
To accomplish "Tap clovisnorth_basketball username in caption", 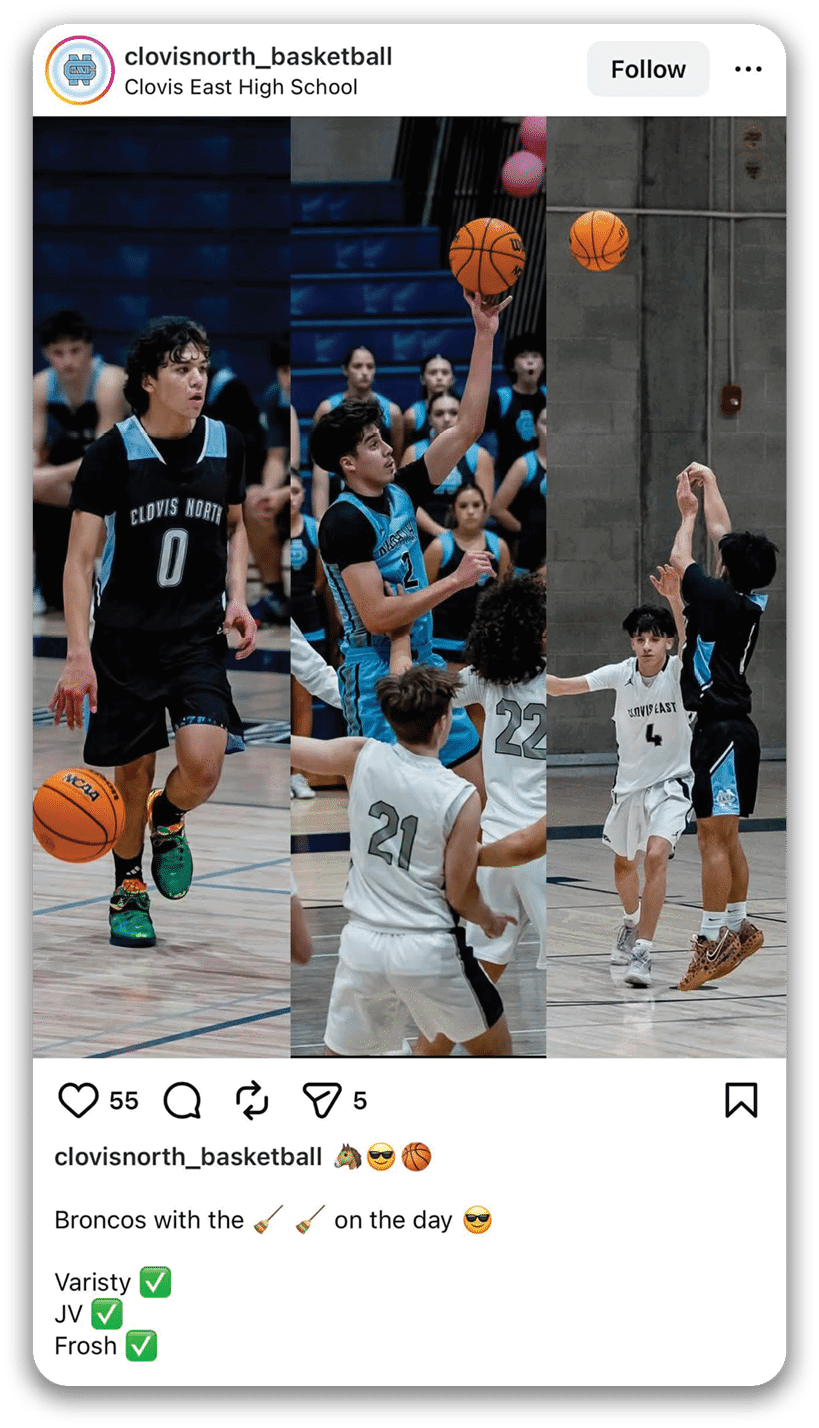I will [x=188, y=1157].
